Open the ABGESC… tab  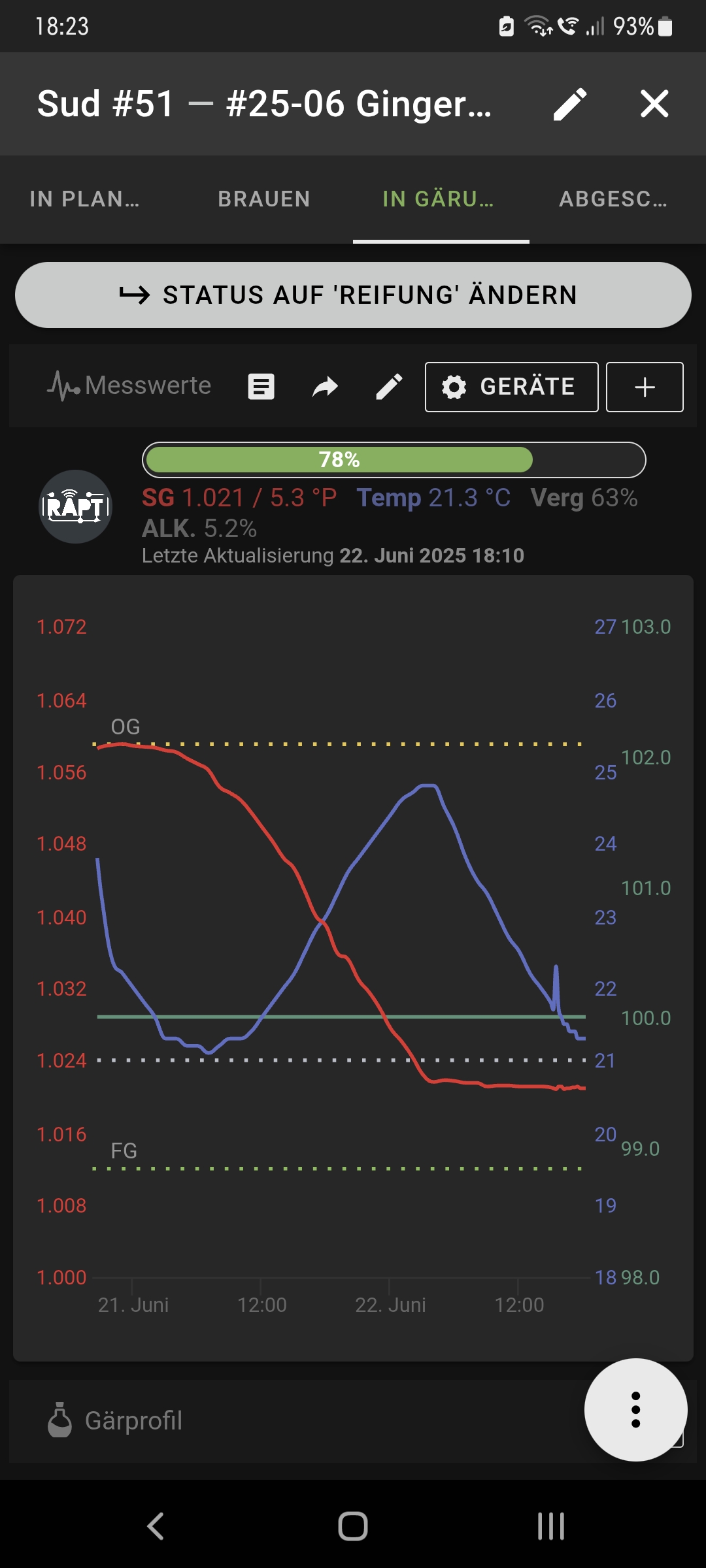click(x=613, y=199)
